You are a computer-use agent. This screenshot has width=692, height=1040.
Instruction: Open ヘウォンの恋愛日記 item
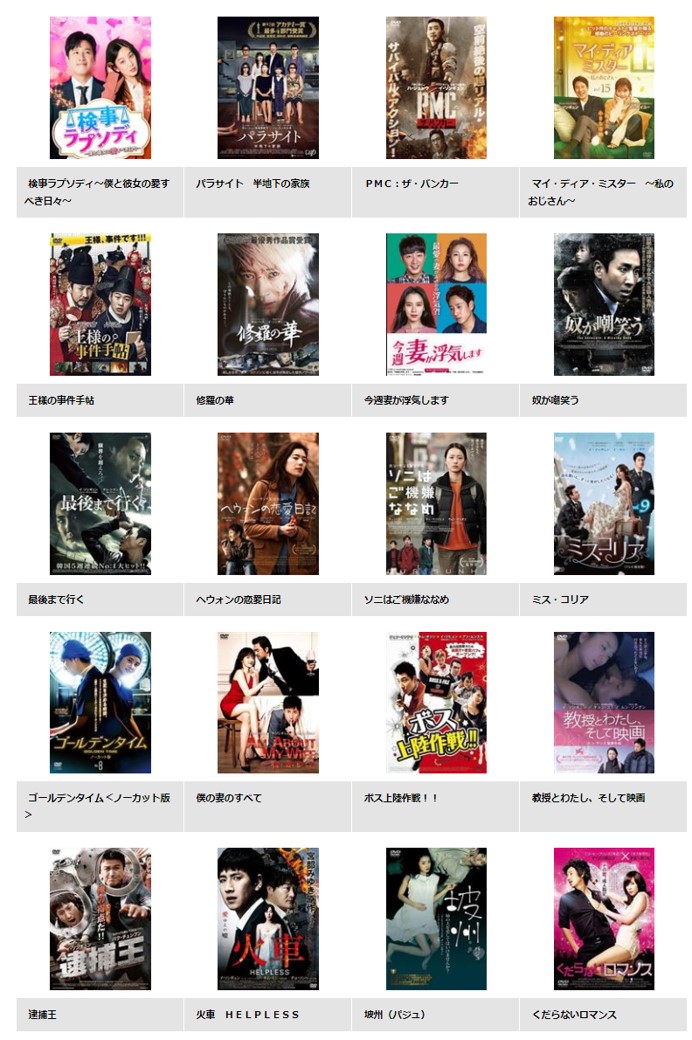[x=268, y=503]
